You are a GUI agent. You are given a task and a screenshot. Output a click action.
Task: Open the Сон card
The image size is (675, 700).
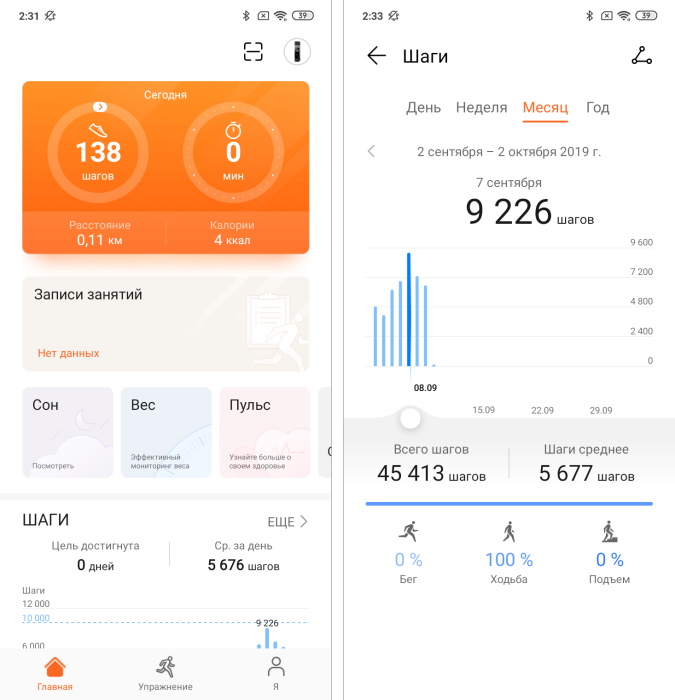(x=66, y=432)
